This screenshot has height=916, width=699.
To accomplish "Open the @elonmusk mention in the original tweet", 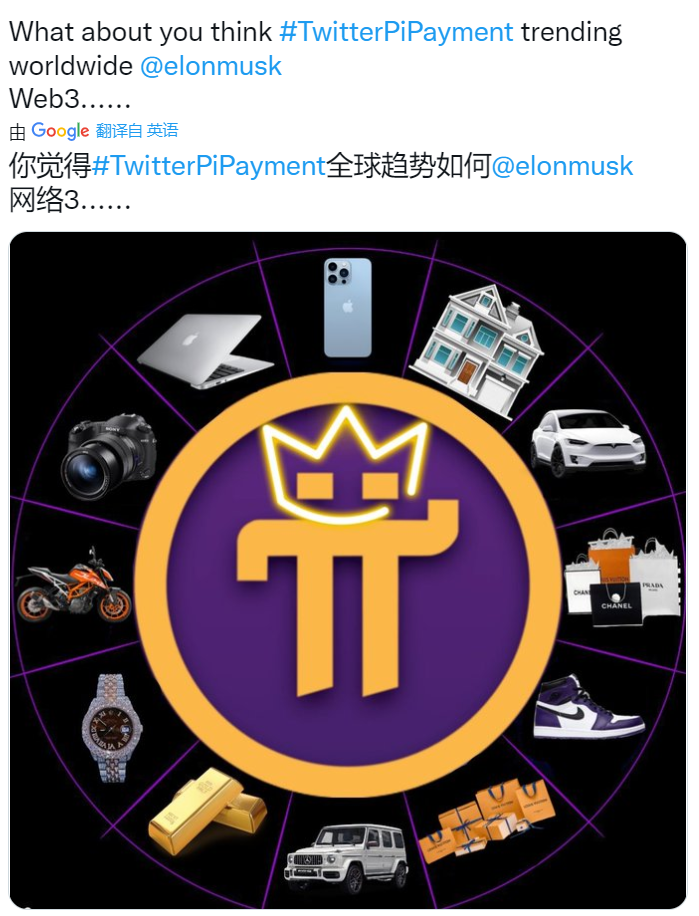I will 211,67.
